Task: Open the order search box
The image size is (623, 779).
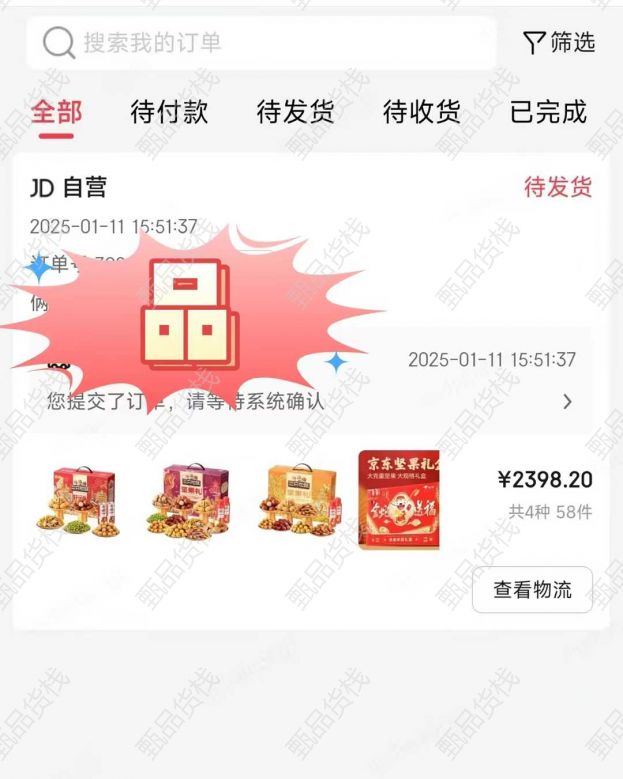Action: coord(260,43)
